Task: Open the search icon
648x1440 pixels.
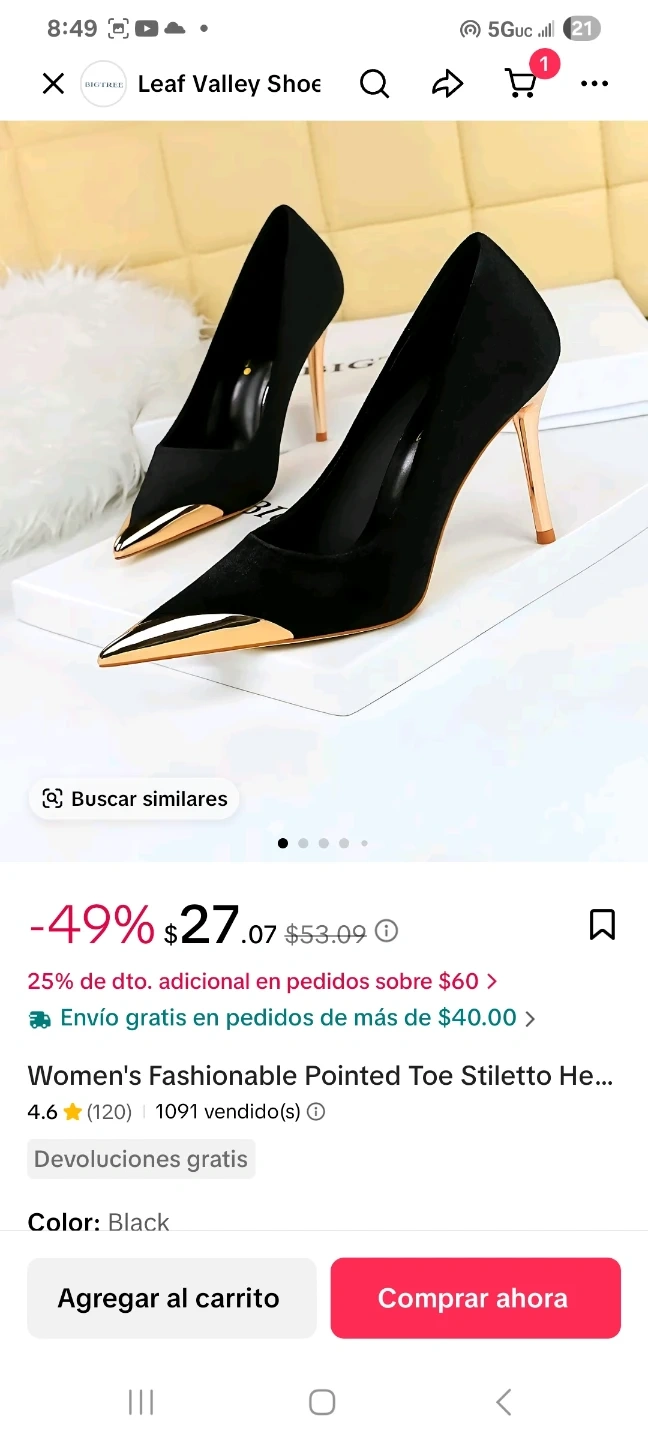Action: coord(374,84)
